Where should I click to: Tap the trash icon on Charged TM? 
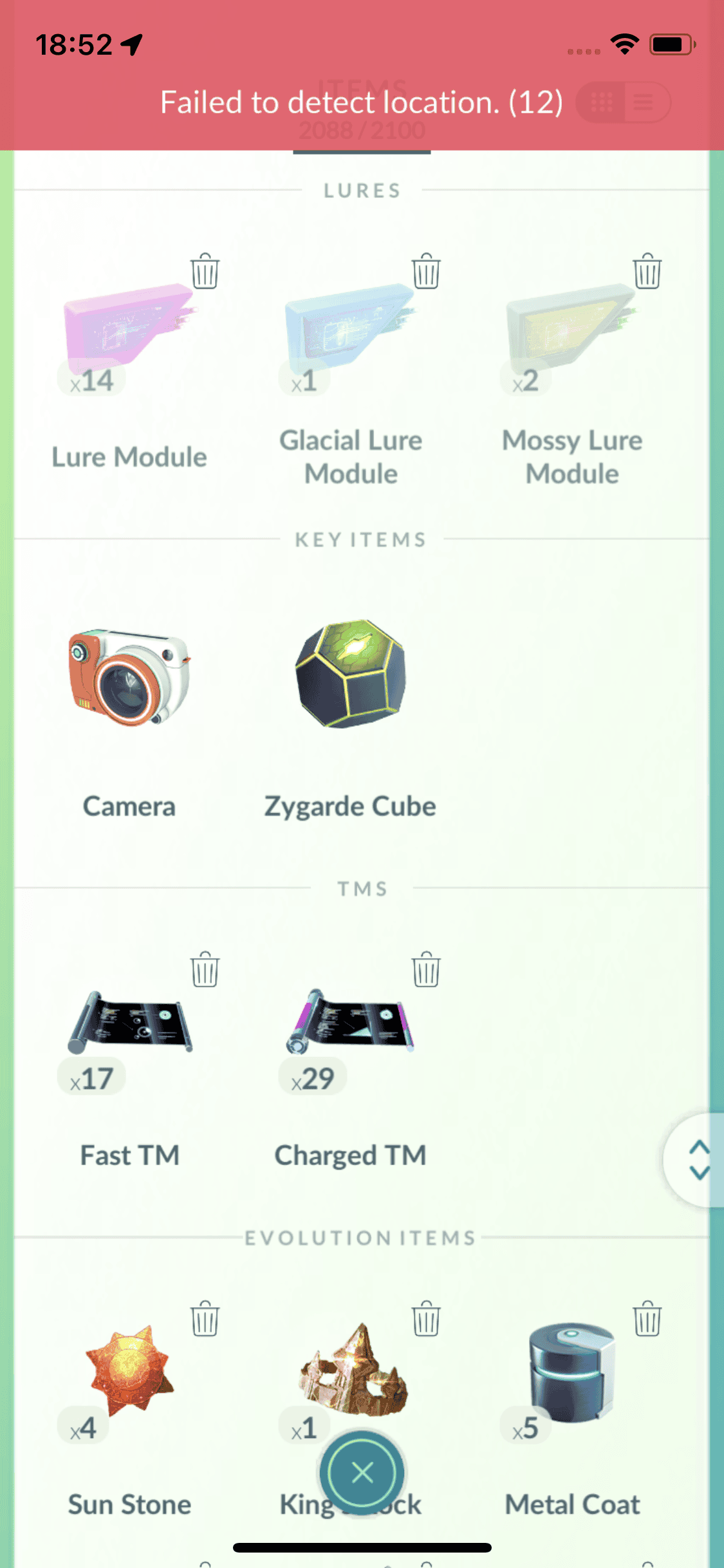426,969
